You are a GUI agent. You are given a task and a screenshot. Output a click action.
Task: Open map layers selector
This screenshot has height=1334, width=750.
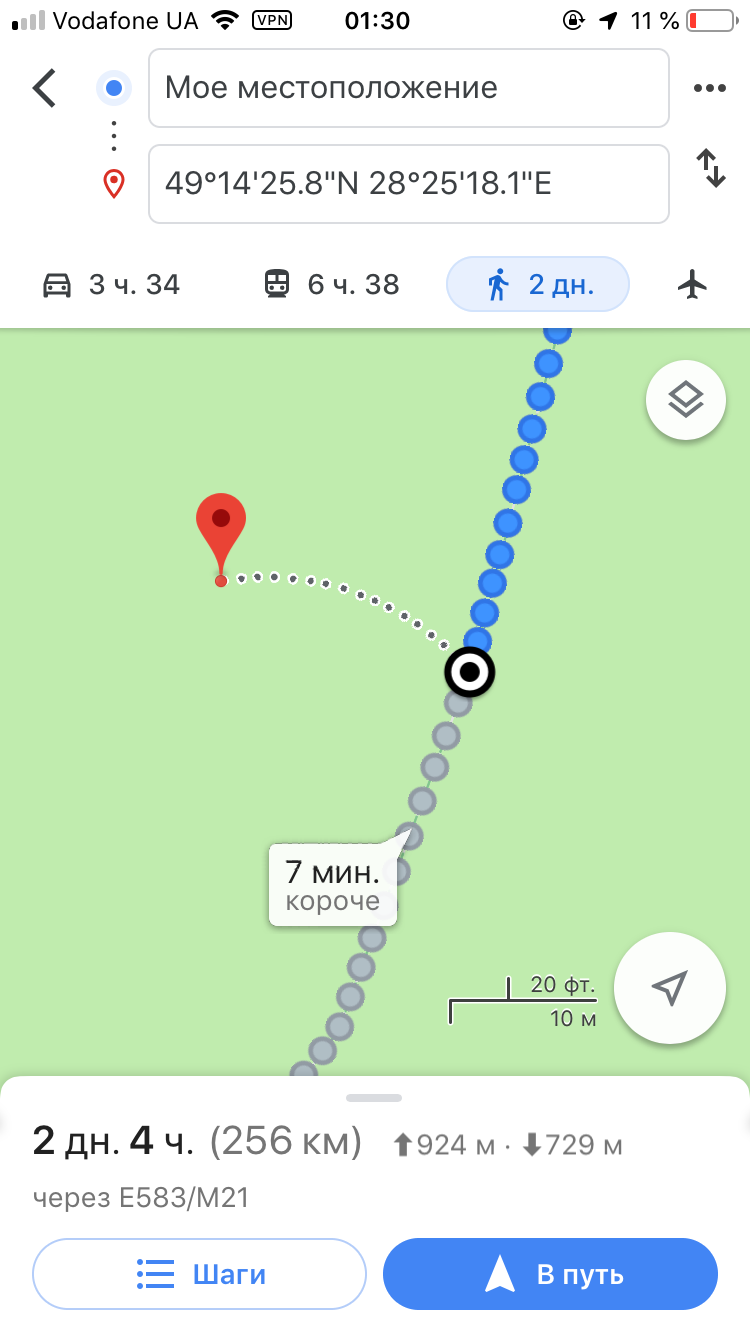tap(685, 401)
